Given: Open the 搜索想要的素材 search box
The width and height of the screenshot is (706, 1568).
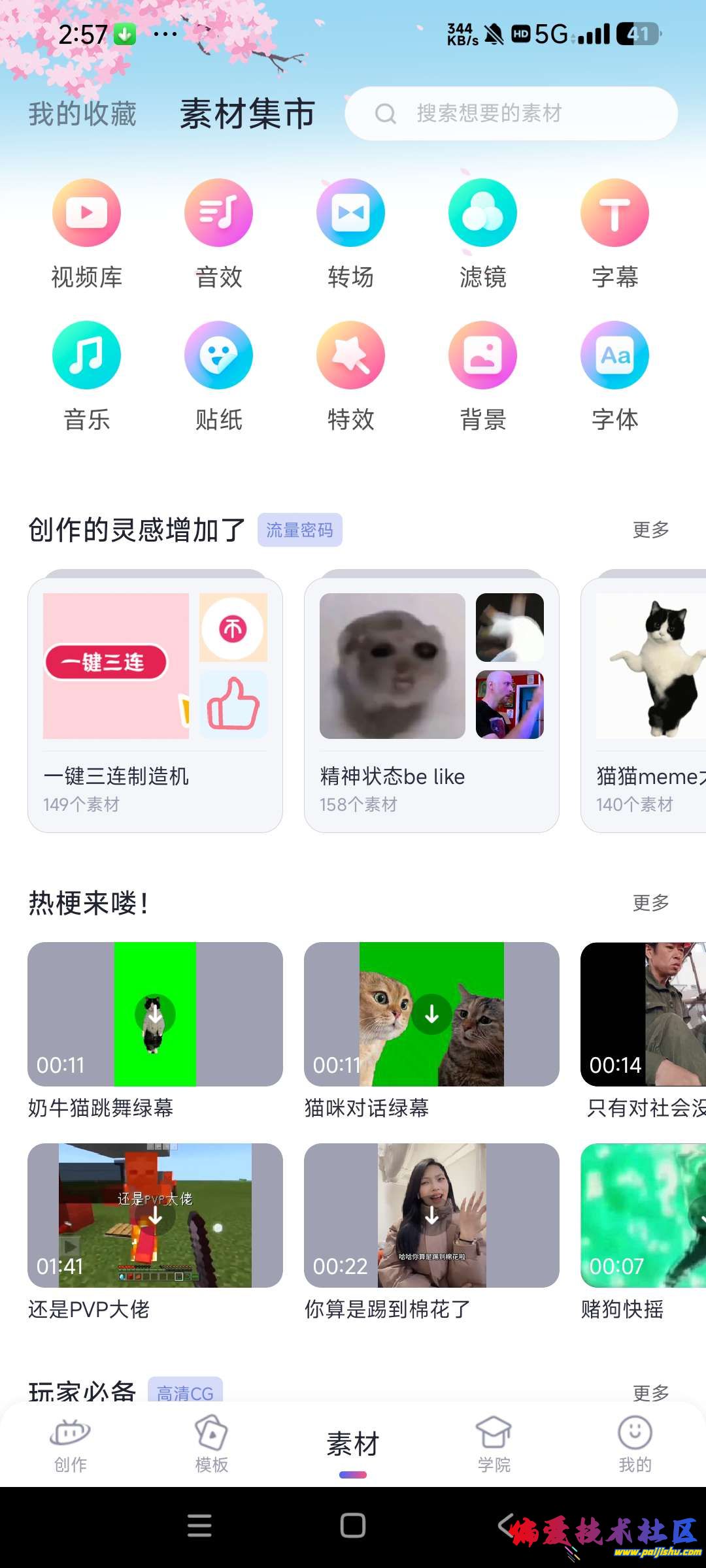Looking at the screenshot, I should pos(510,114).
